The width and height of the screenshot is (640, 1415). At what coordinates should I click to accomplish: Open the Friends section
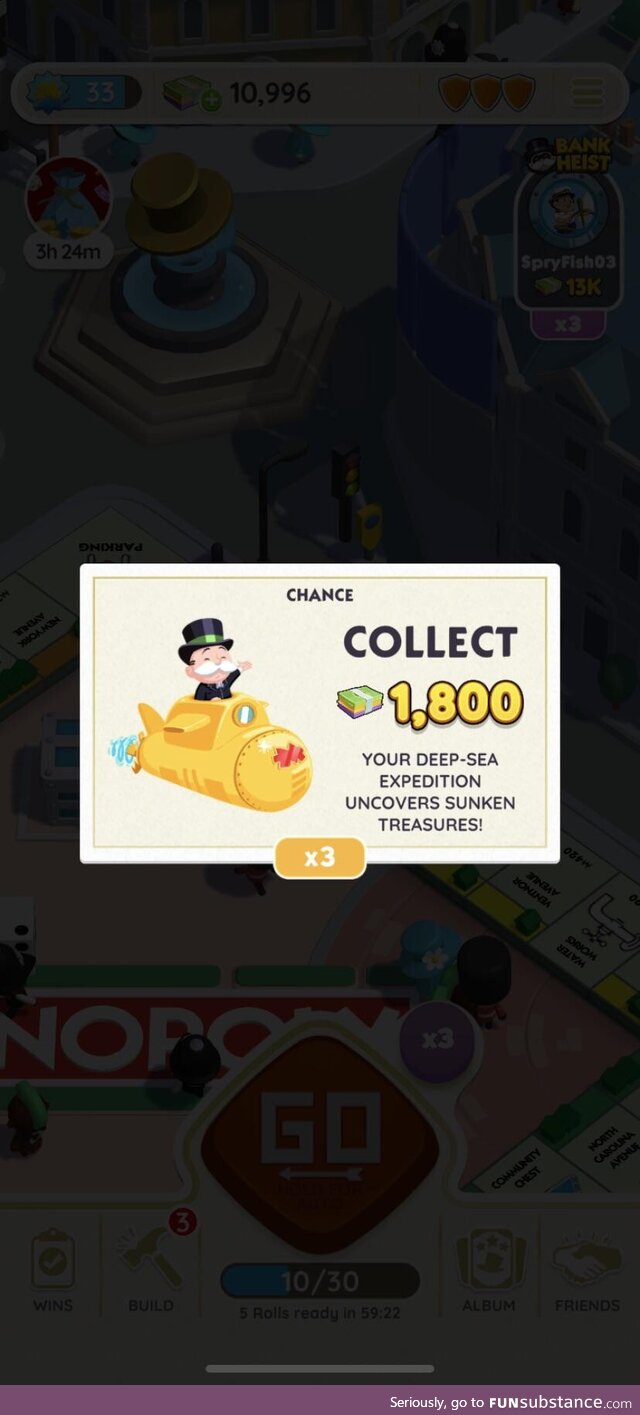(x=587, y=1270)
